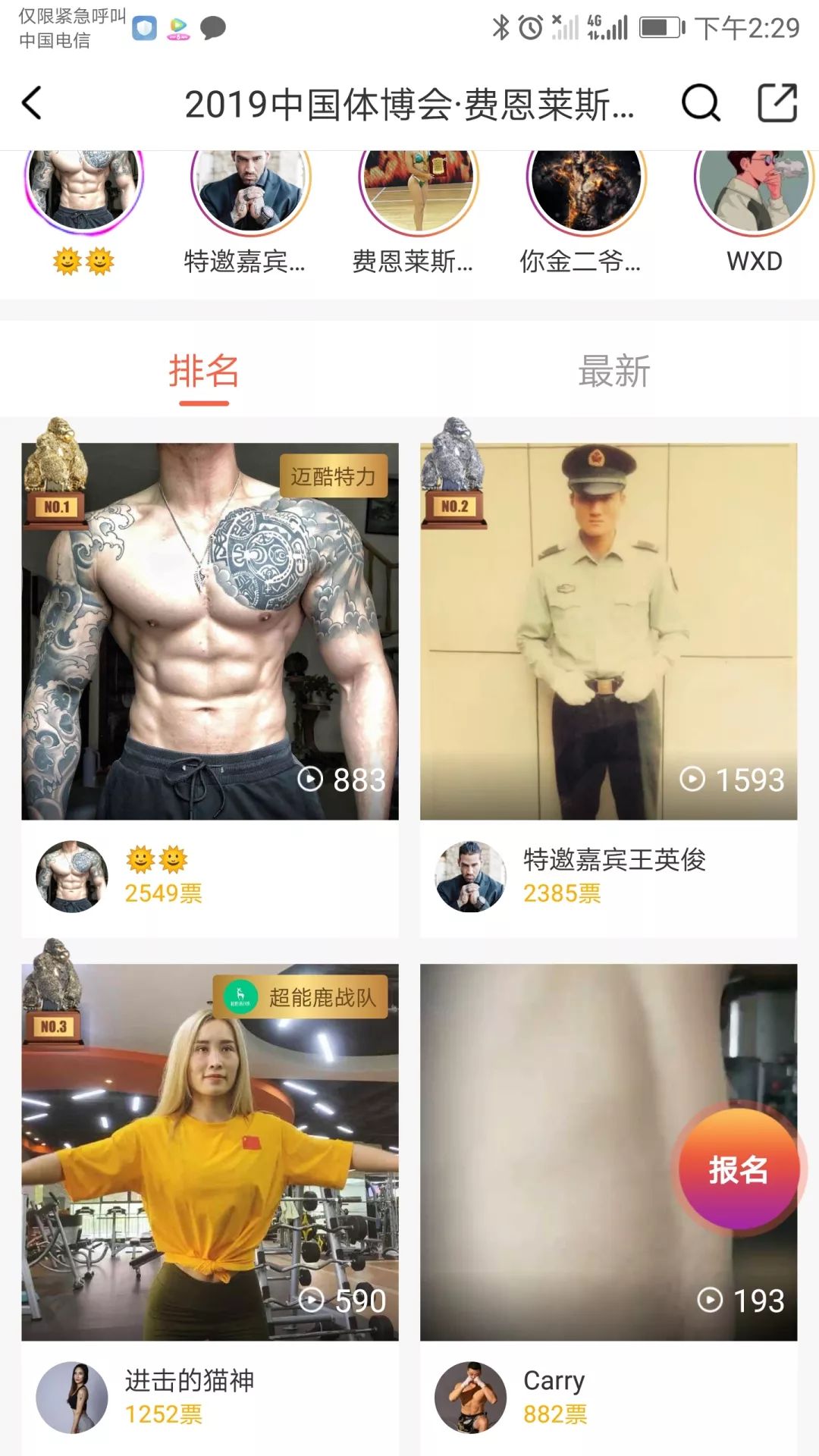Switch to the 排名 tab
Screen dimensions: 819x1456
click(x=204, y=372)
